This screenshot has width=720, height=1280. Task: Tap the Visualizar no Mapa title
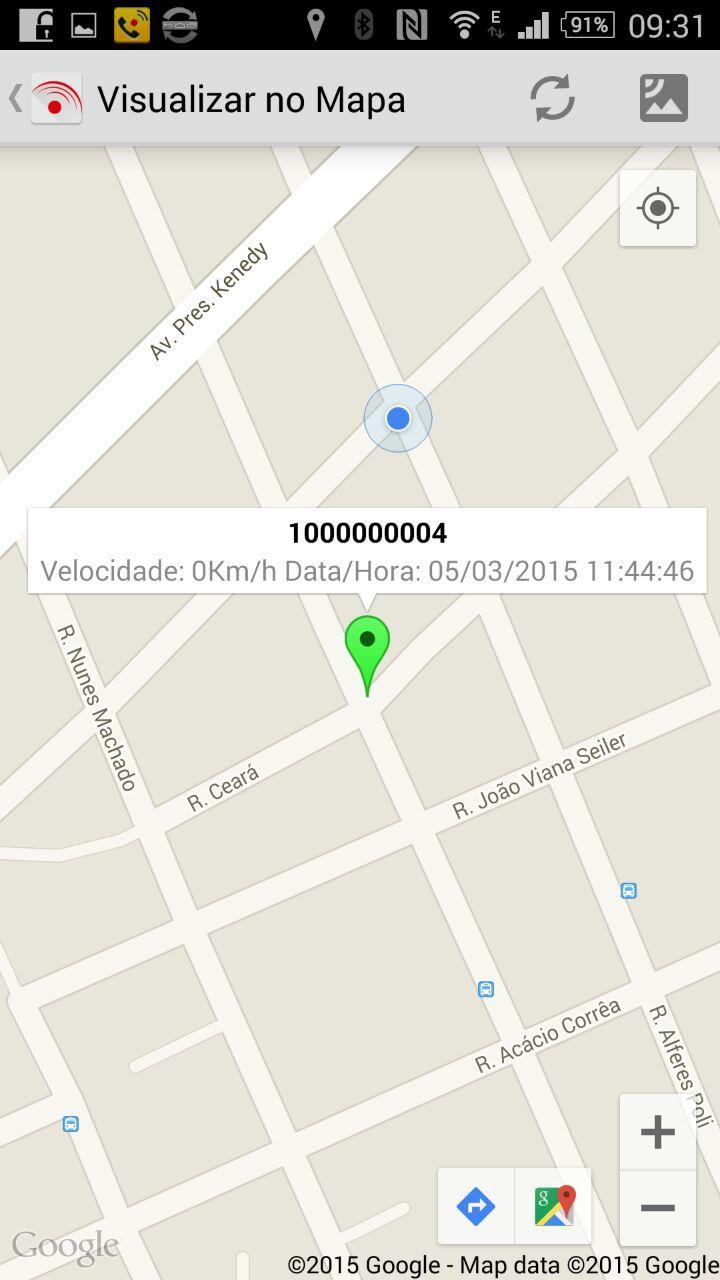tap(250, 97)
